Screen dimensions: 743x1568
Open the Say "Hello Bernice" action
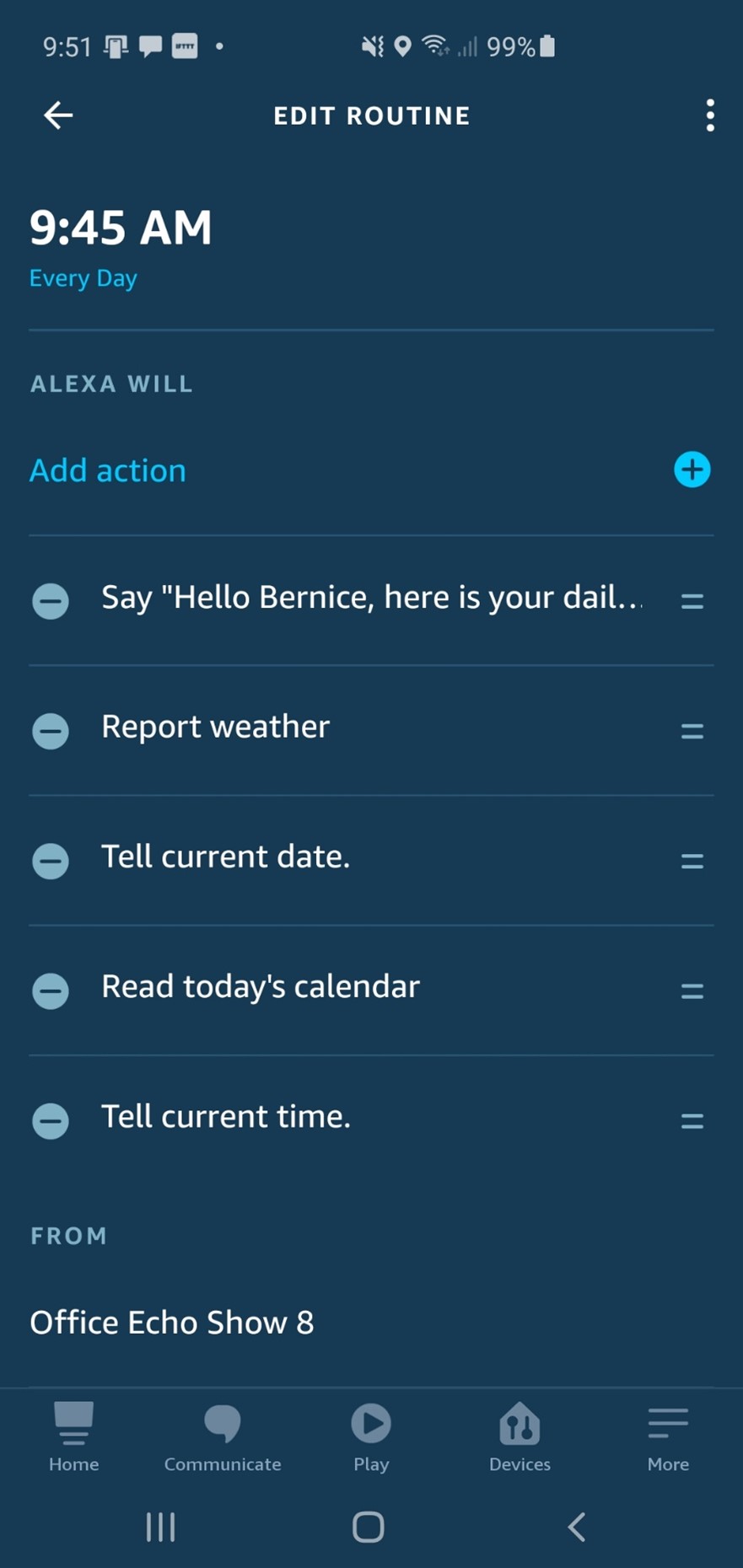click(372, 598)
